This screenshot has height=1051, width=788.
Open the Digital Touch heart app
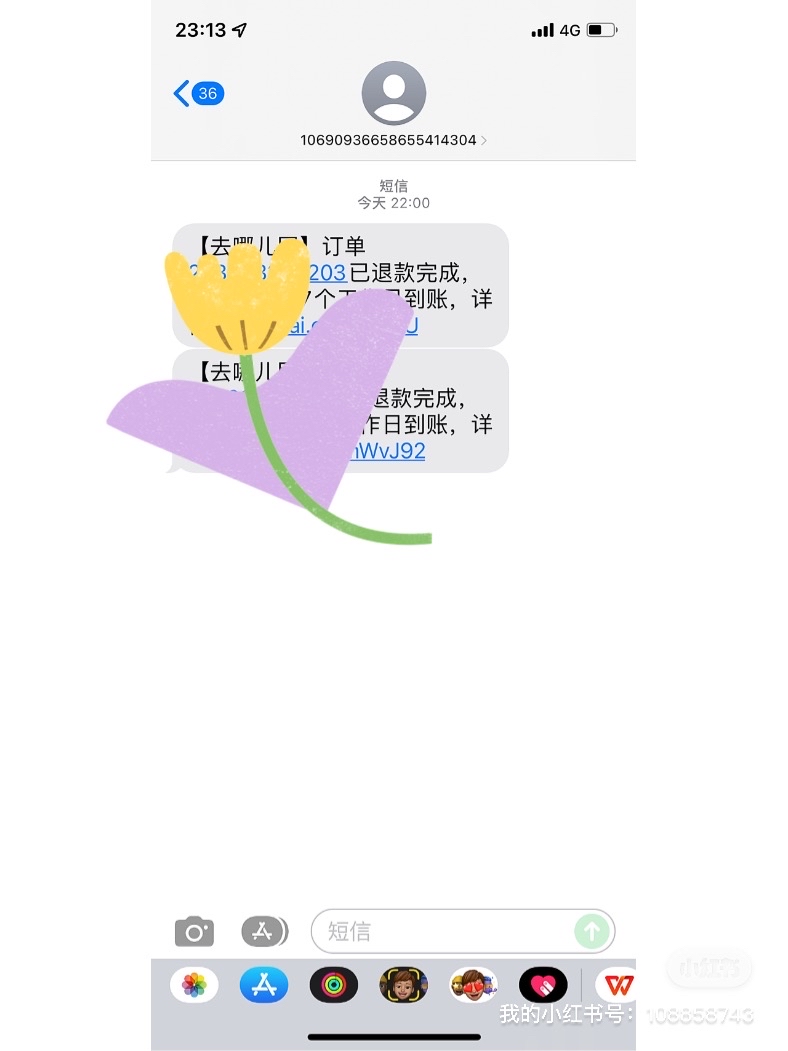pyautogui.click(x=543, y=985)
